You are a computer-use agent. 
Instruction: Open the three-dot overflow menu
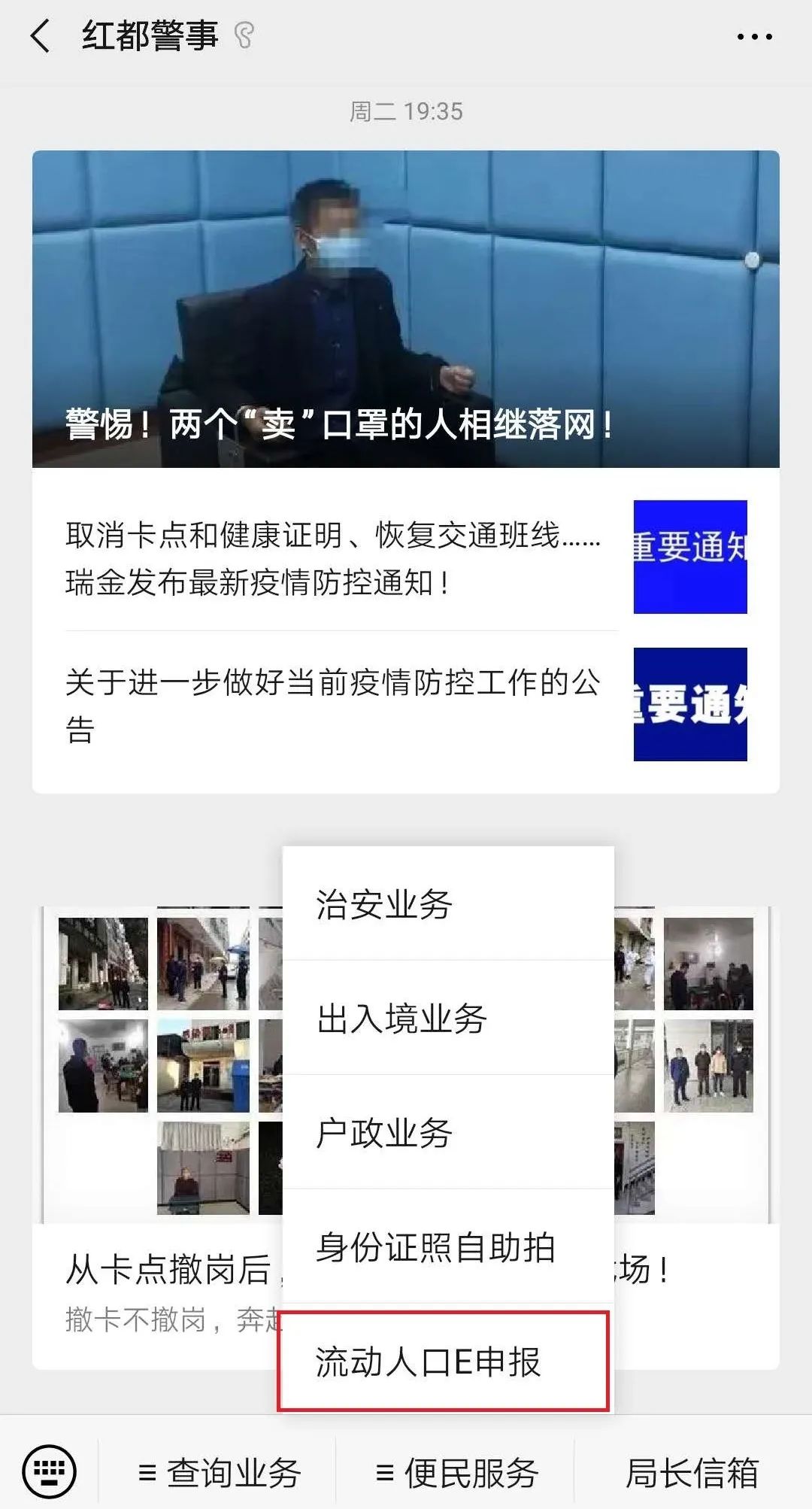[x=754, y=36]
